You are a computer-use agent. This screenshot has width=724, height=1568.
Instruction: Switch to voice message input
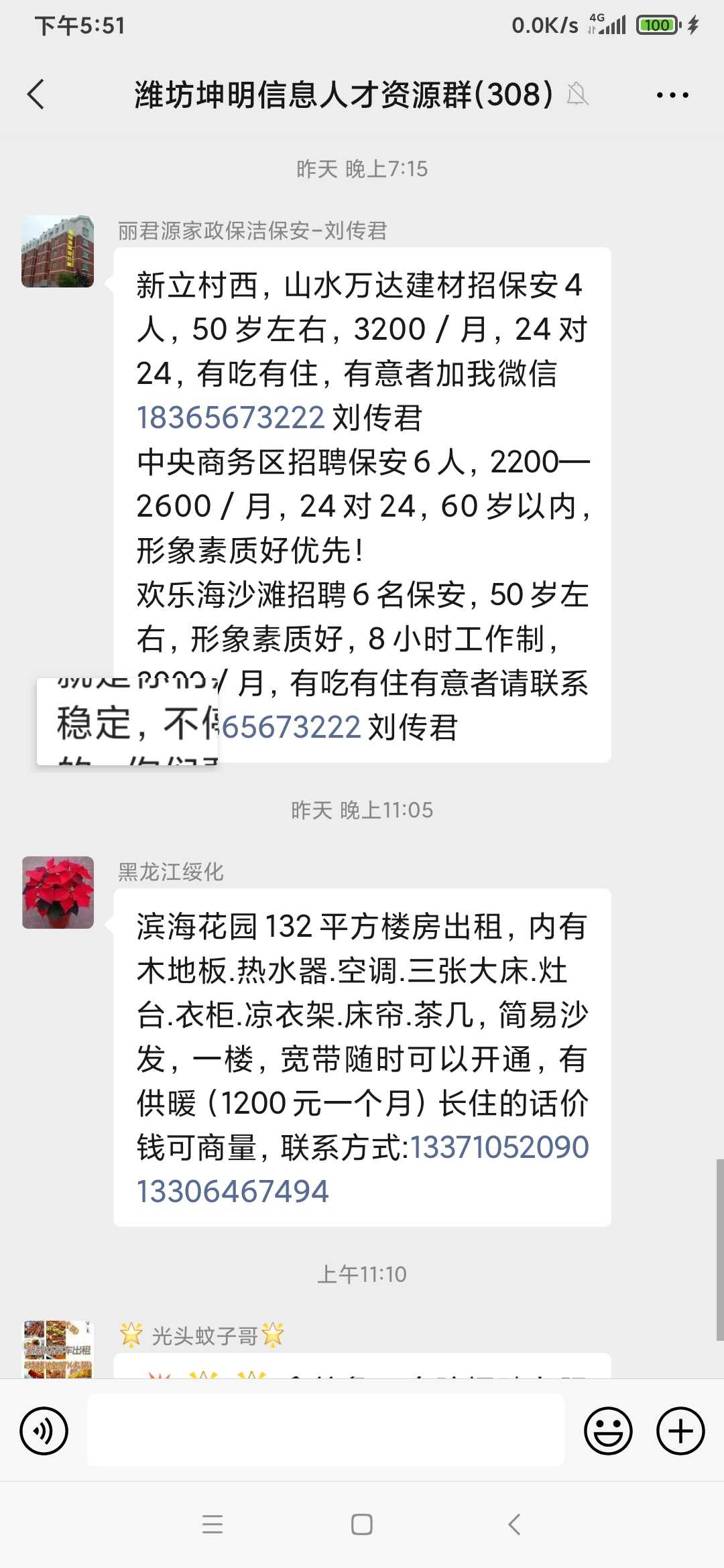coord(44,1431)
